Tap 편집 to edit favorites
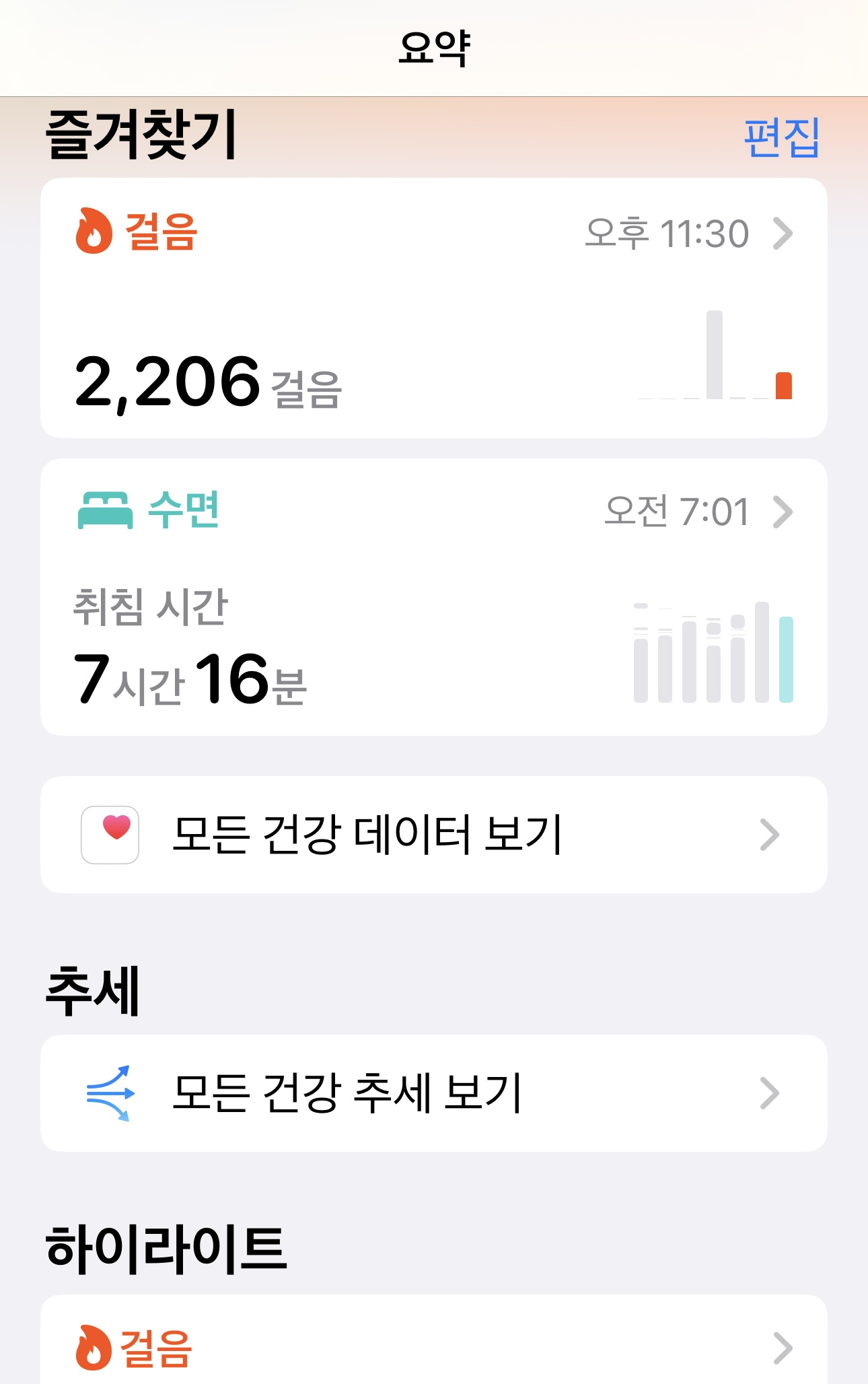 [x=781, y=138]
